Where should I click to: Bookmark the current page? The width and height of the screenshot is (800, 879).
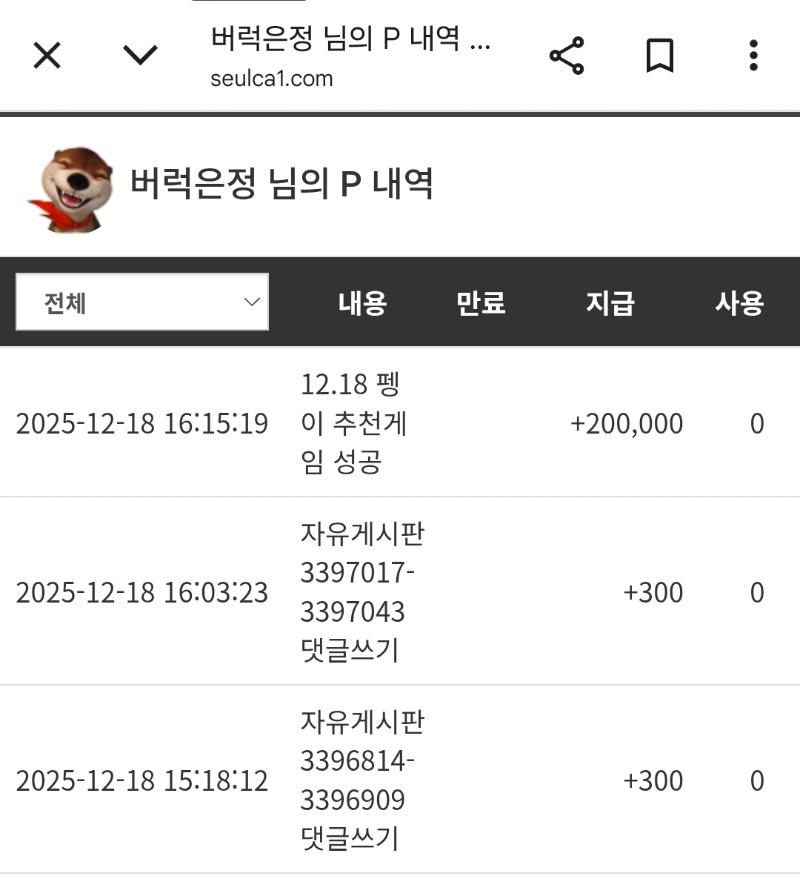[659, 56]
